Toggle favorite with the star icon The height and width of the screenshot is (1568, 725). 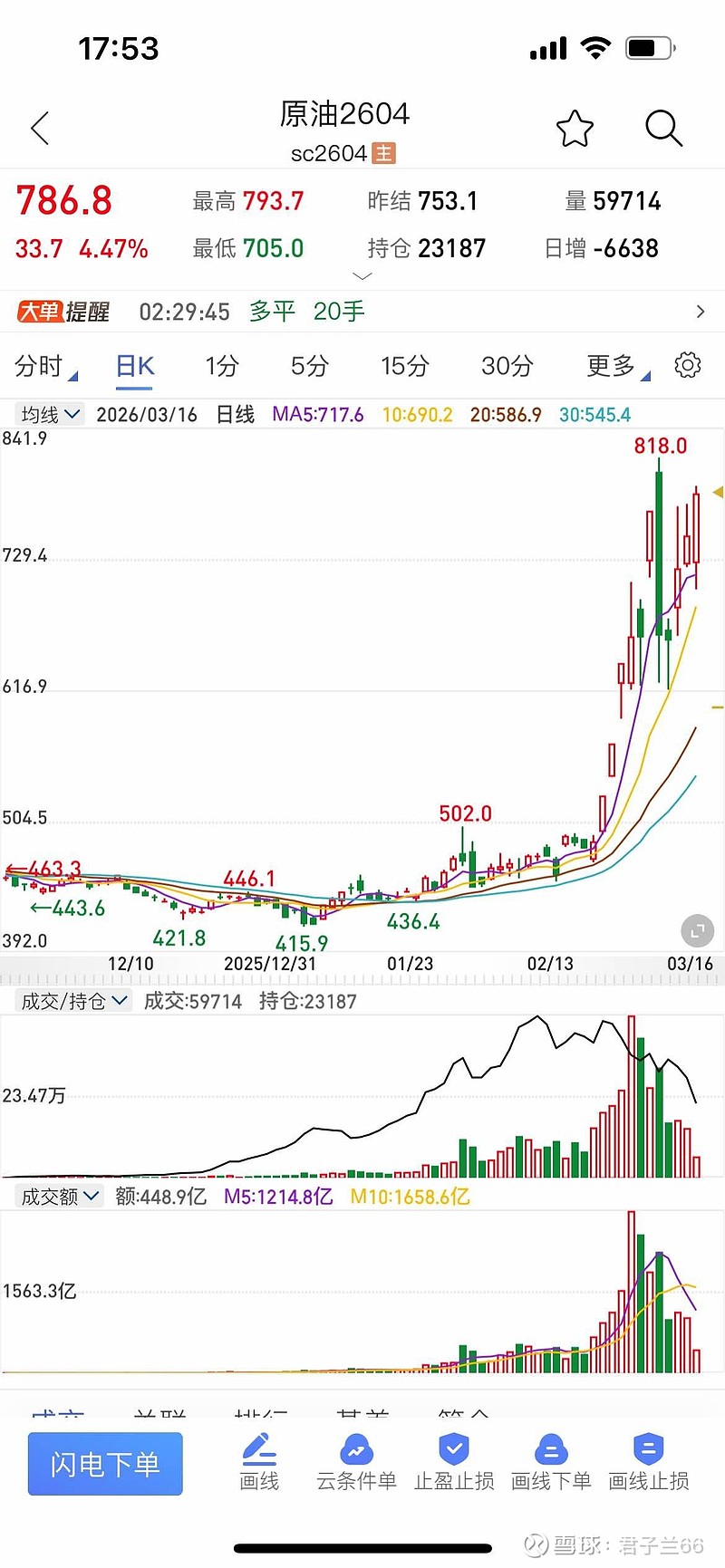pos(575,128)
